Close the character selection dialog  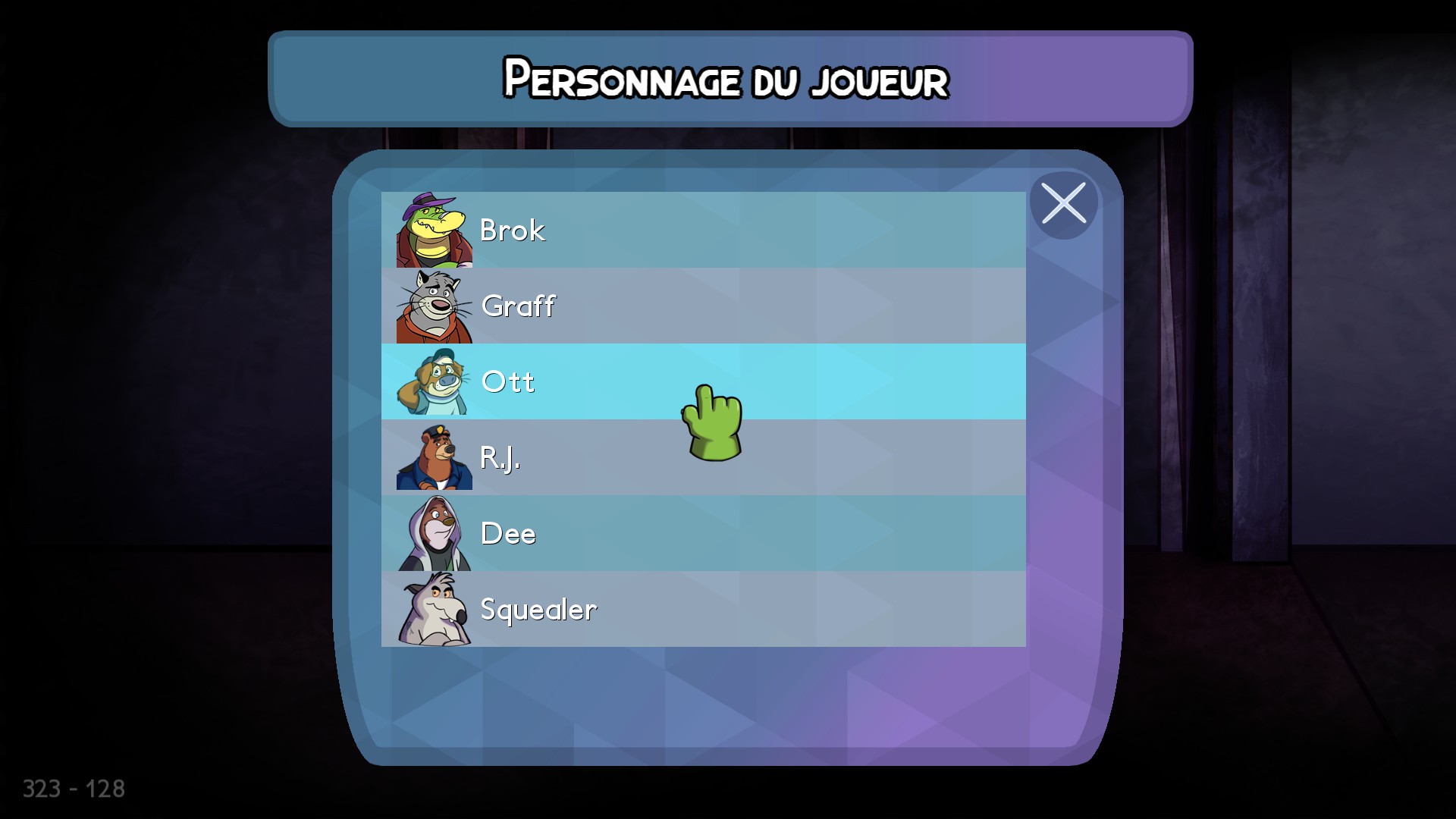(x=1063, y=203)
